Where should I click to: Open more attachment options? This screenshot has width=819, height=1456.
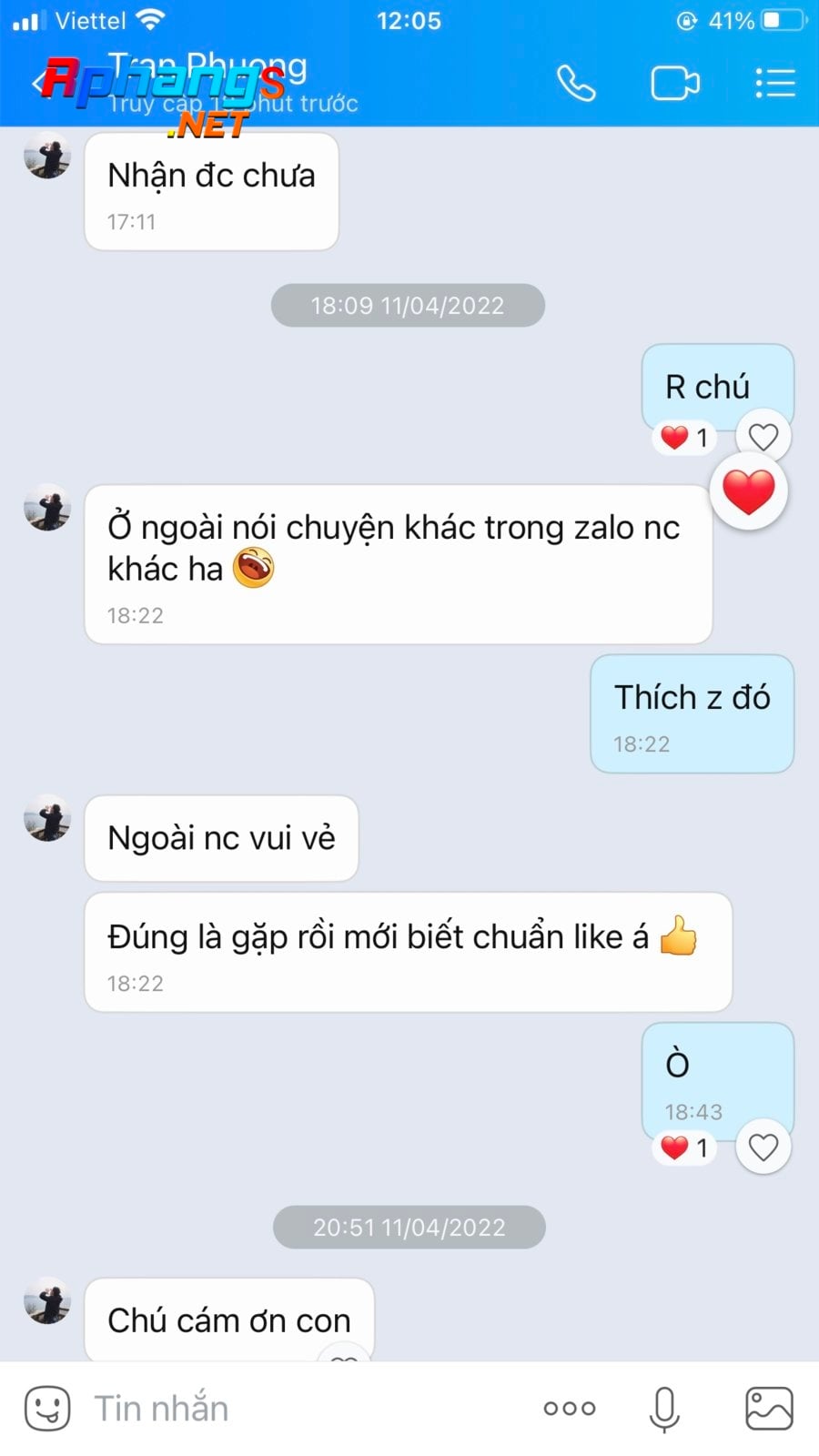point(570,1409)
